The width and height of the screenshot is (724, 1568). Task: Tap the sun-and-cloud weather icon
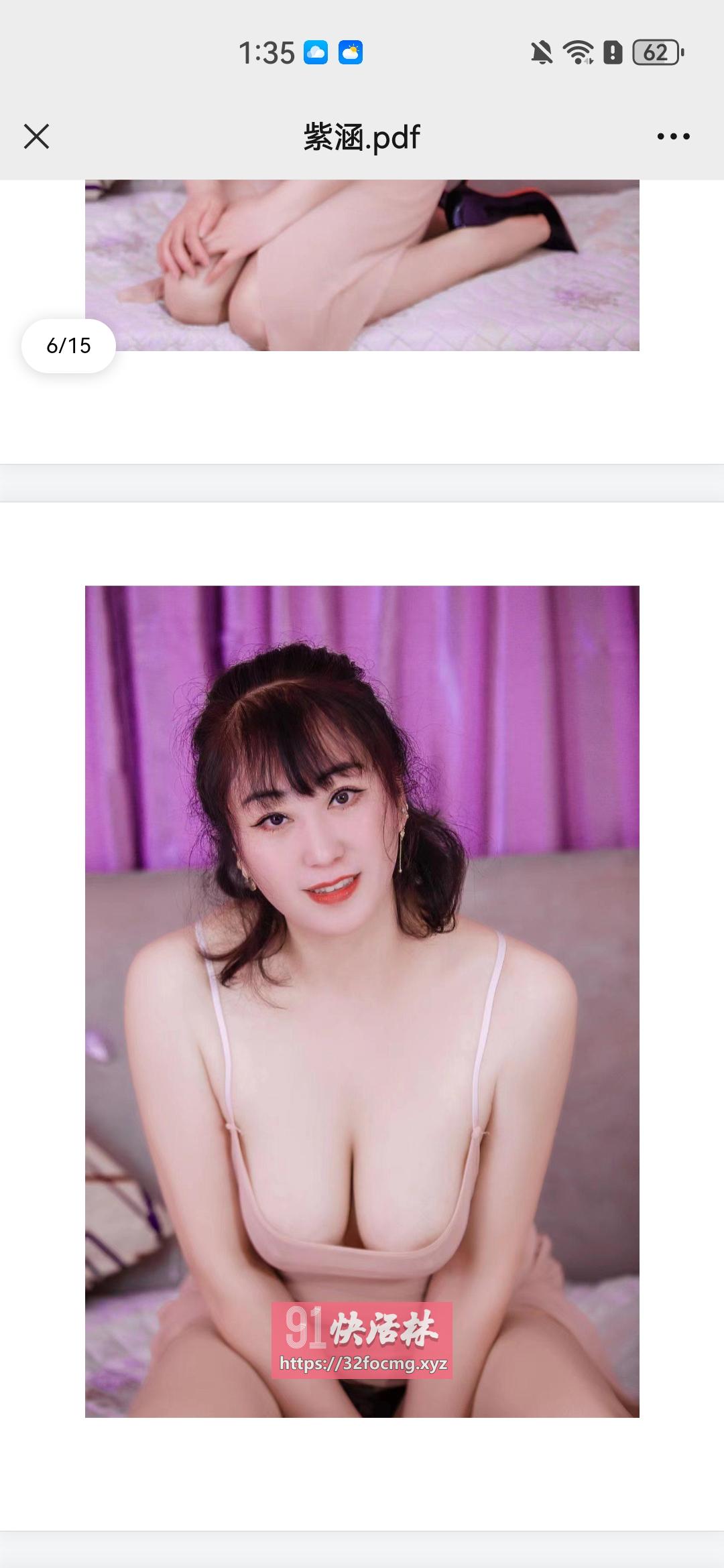351,52
